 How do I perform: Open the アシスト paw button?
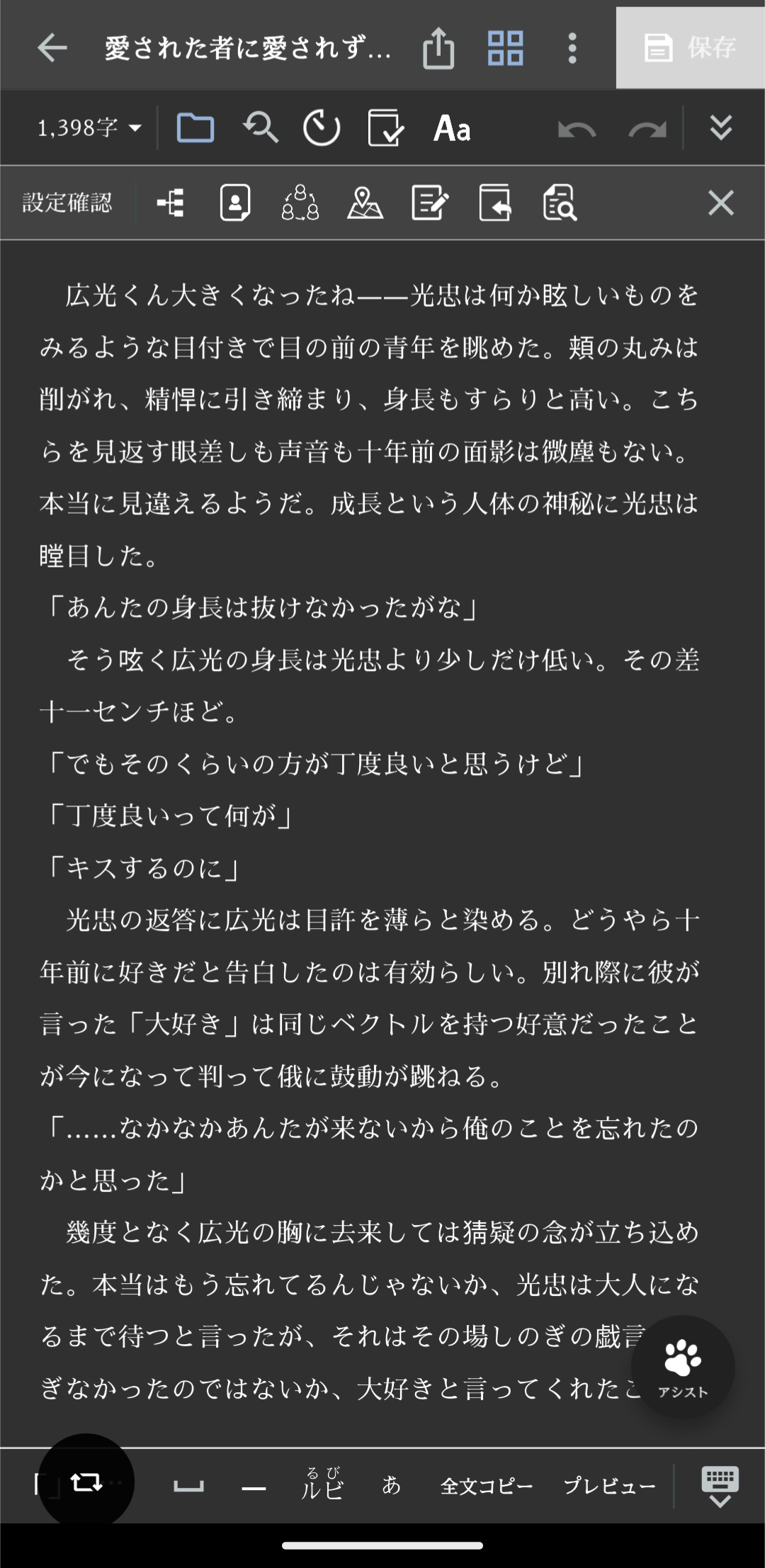[x=682, y=1366]
